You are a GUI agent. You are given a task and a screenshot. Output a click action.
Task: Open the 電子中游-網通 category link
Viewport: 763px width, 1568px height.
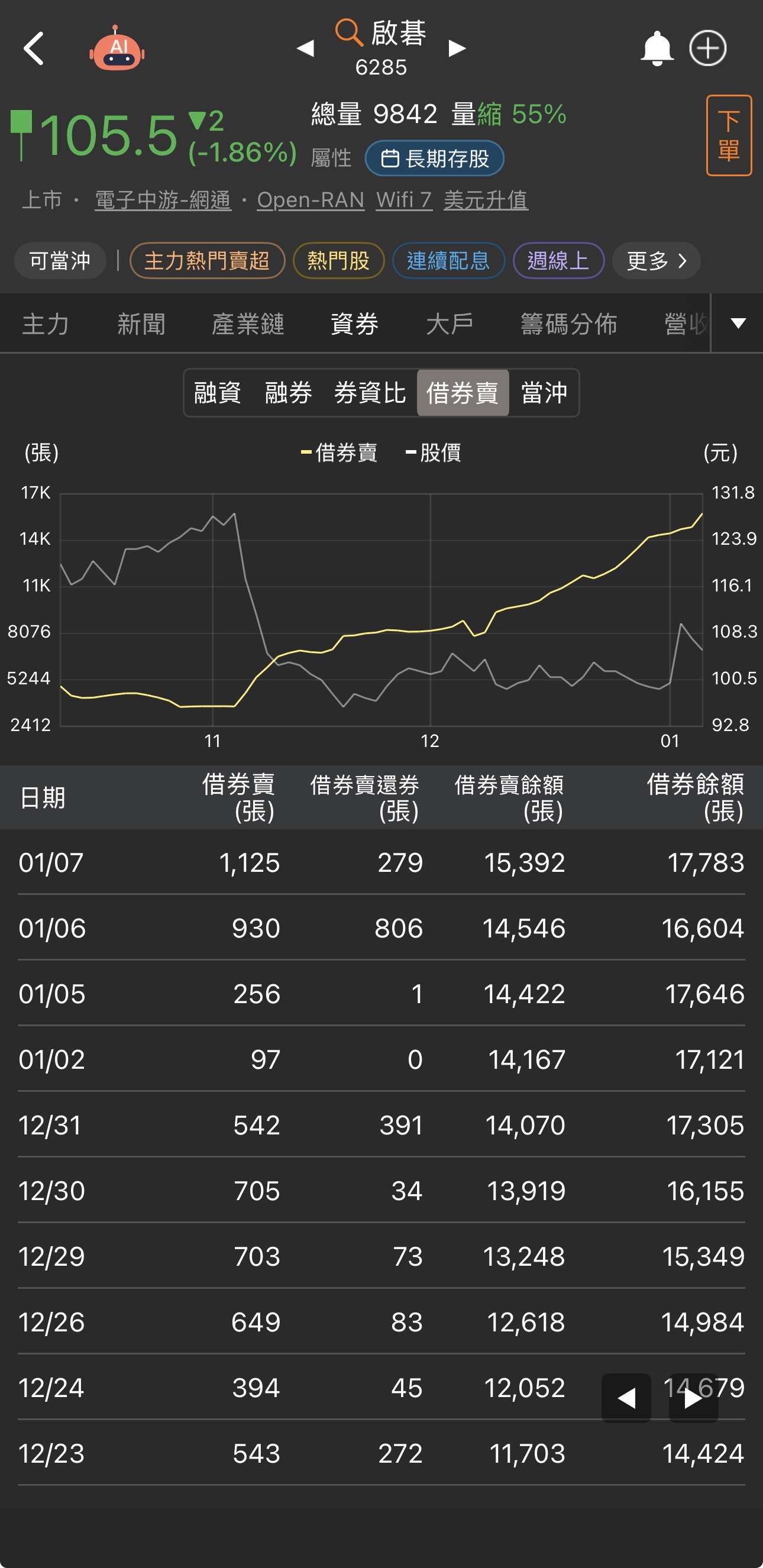pos(163,200)
